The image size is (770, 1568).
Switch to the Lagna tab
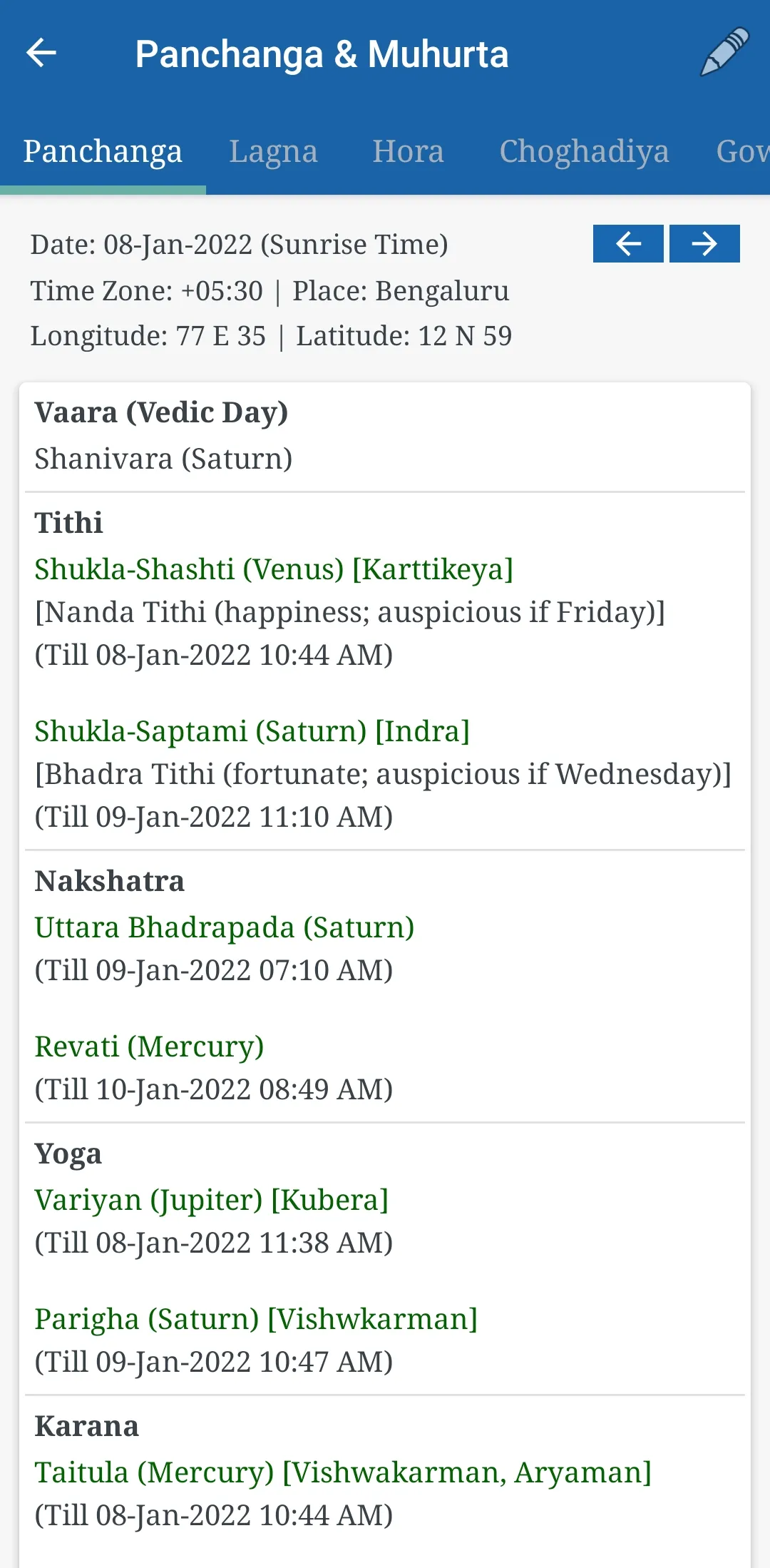(x=274, y=151)
